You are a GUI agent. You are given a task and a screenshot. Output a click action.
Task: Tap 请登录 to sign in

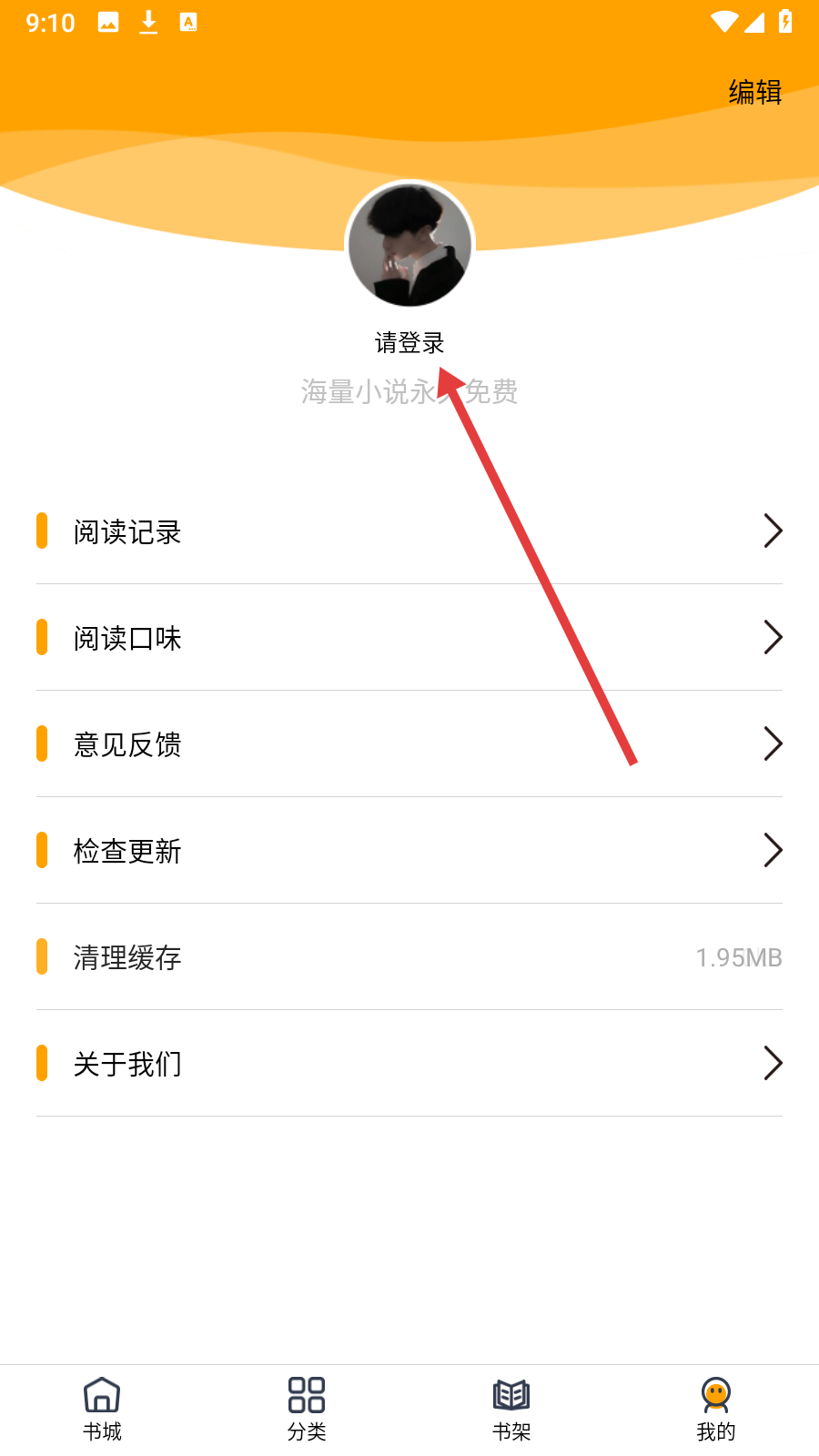(409, 343)
